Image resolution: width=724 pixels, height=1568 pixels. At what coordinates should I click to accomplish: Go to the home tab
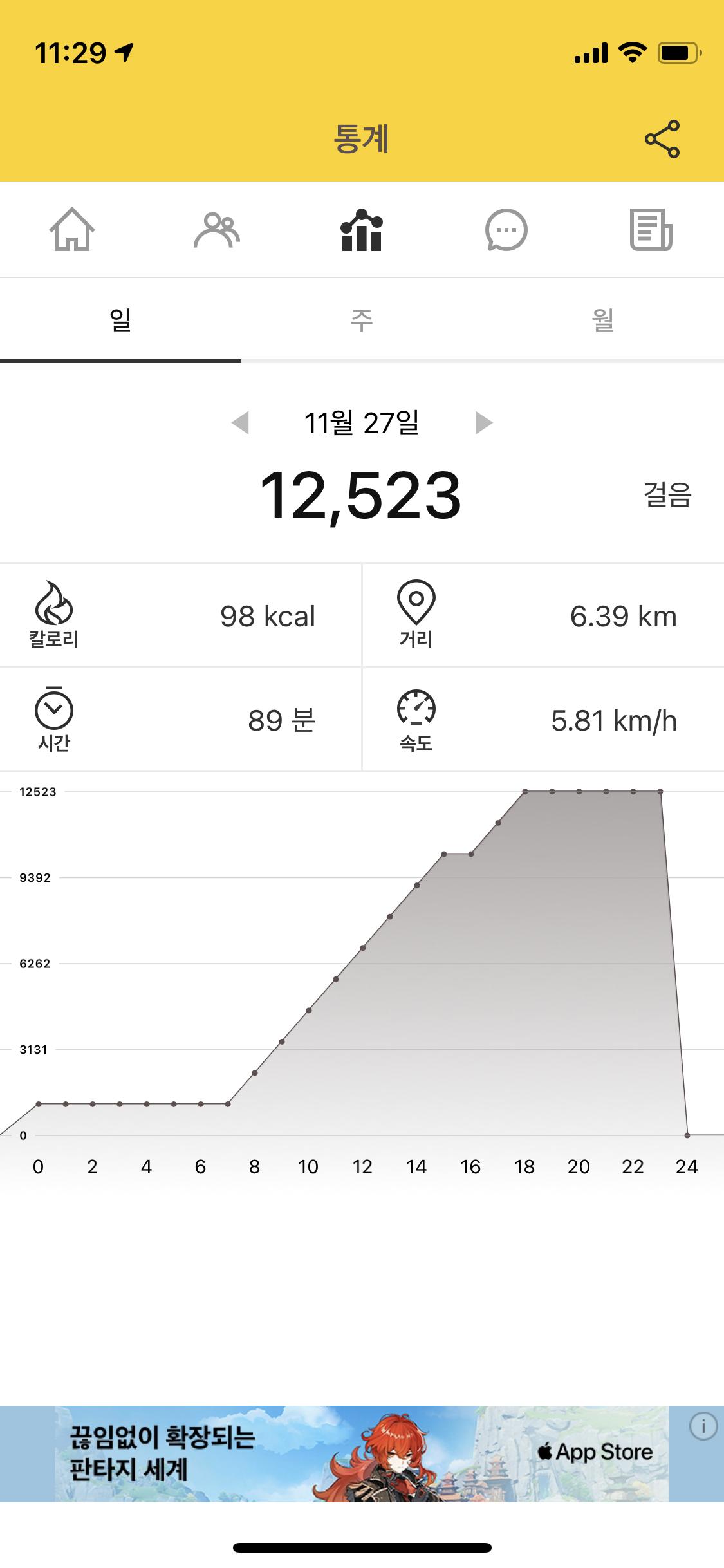(72, 230)
